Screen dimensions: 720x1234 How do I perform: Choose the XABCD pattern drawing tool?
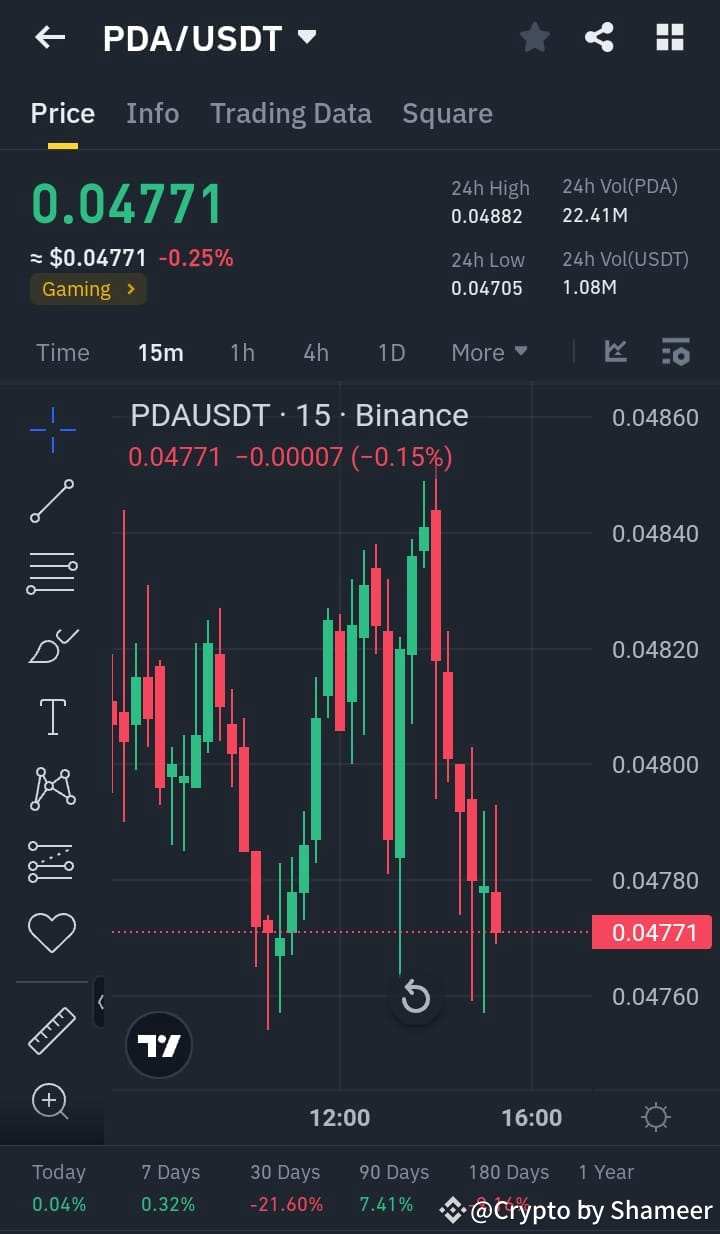[50, 788]
